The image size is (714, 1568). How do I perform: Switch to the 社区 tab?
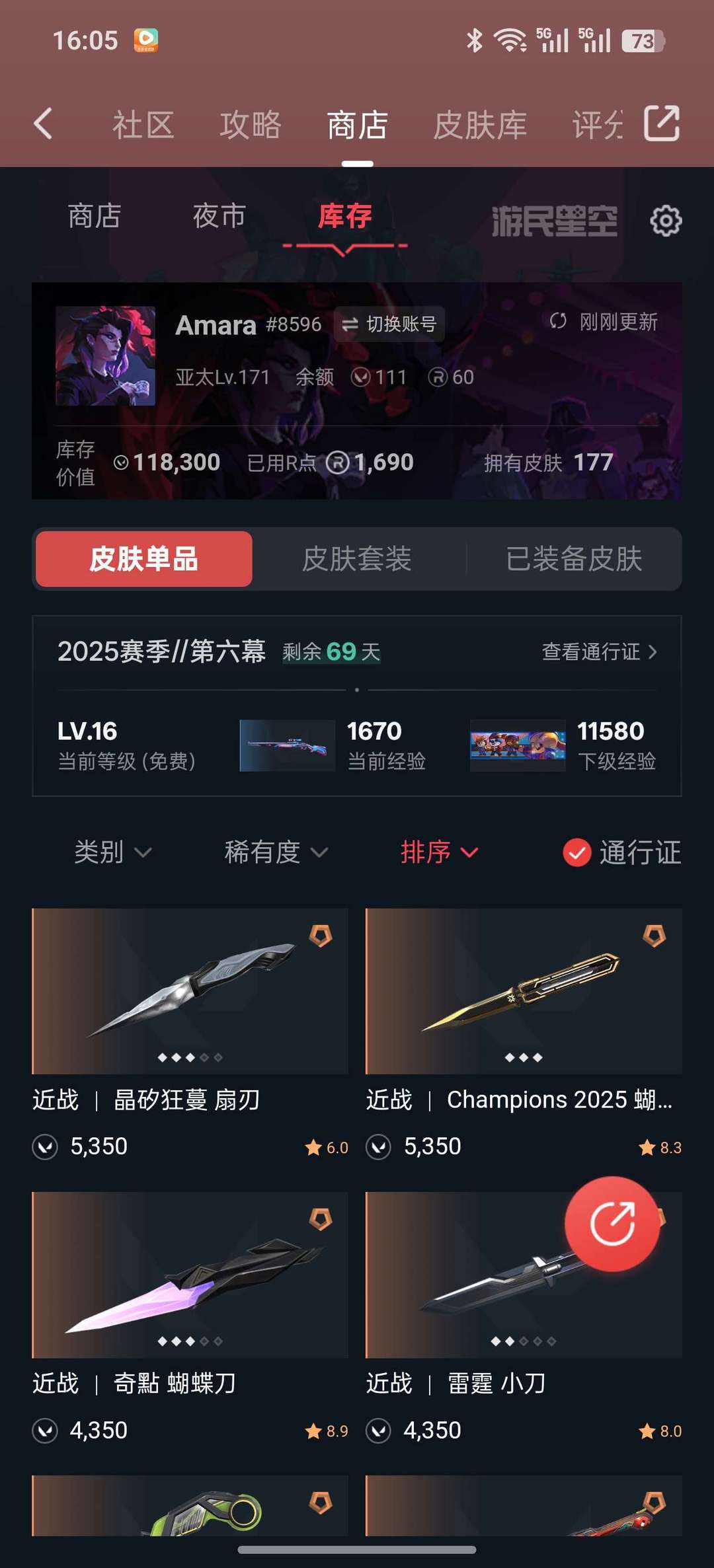coord(143,125)
